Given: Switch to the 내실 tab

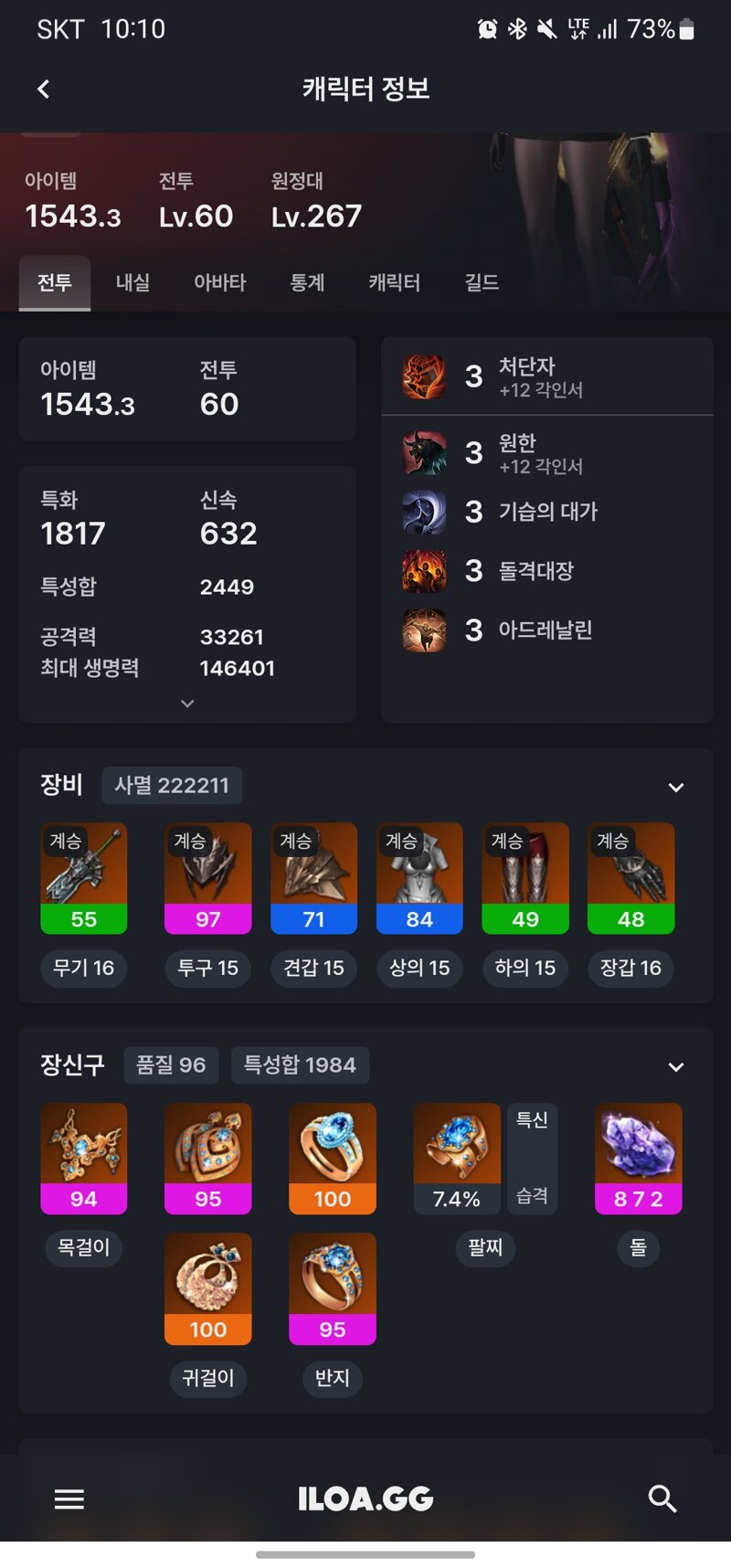Looking at the screenshot, I should (x=132, y=282).
